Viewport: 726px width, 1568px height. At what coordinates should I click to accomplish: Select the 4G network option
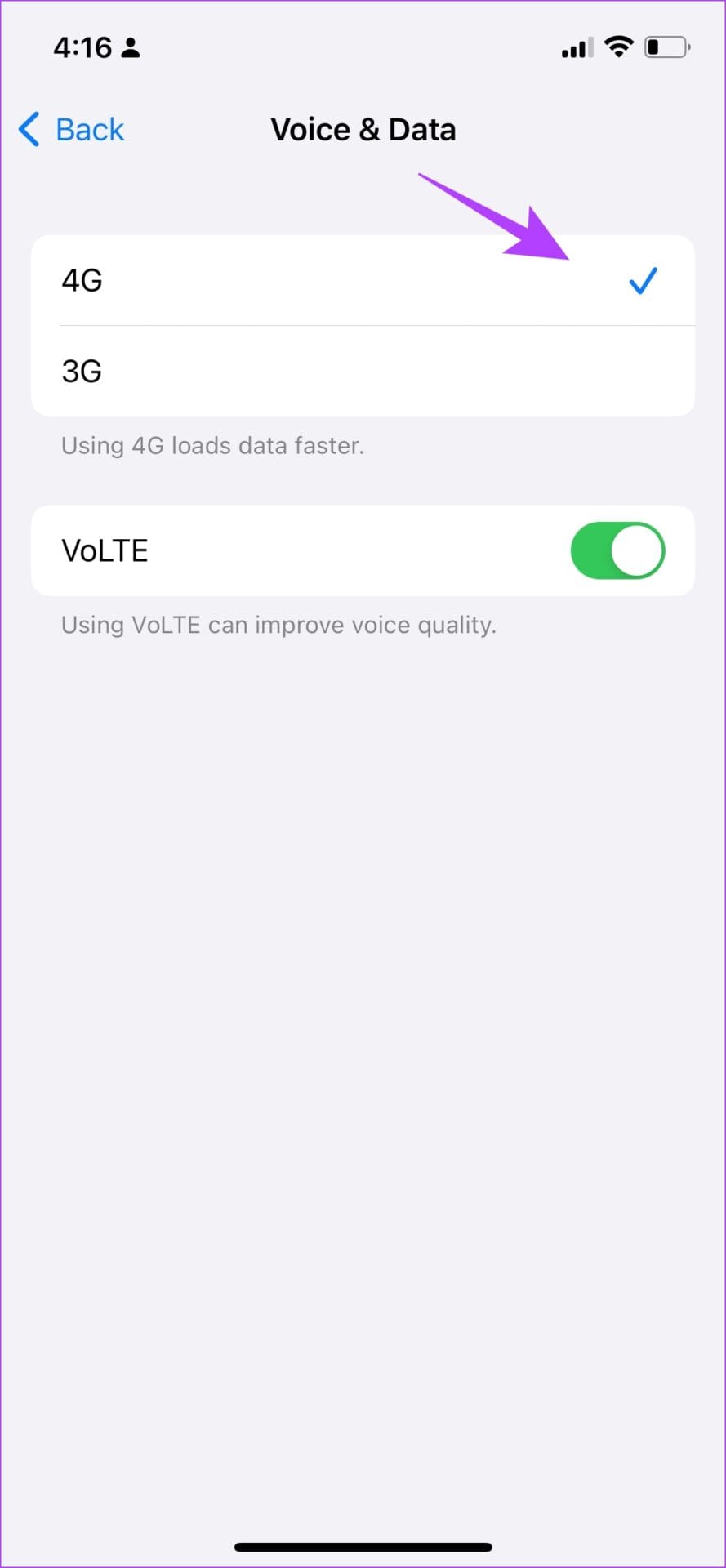(362, 281)
